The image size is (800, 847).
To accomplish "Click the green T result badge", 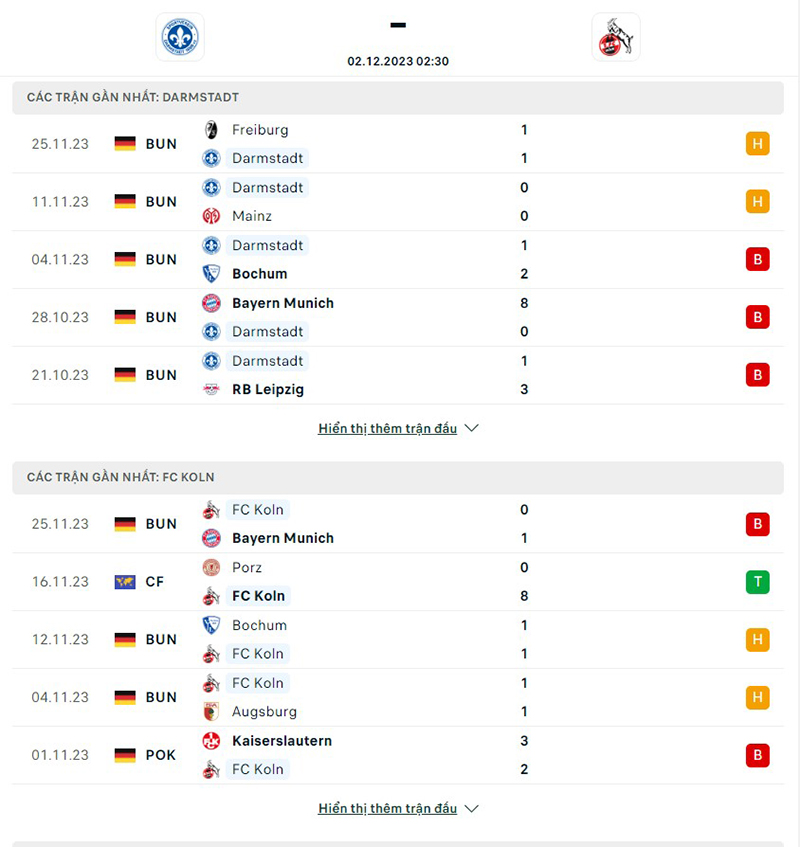I will 757,581.
